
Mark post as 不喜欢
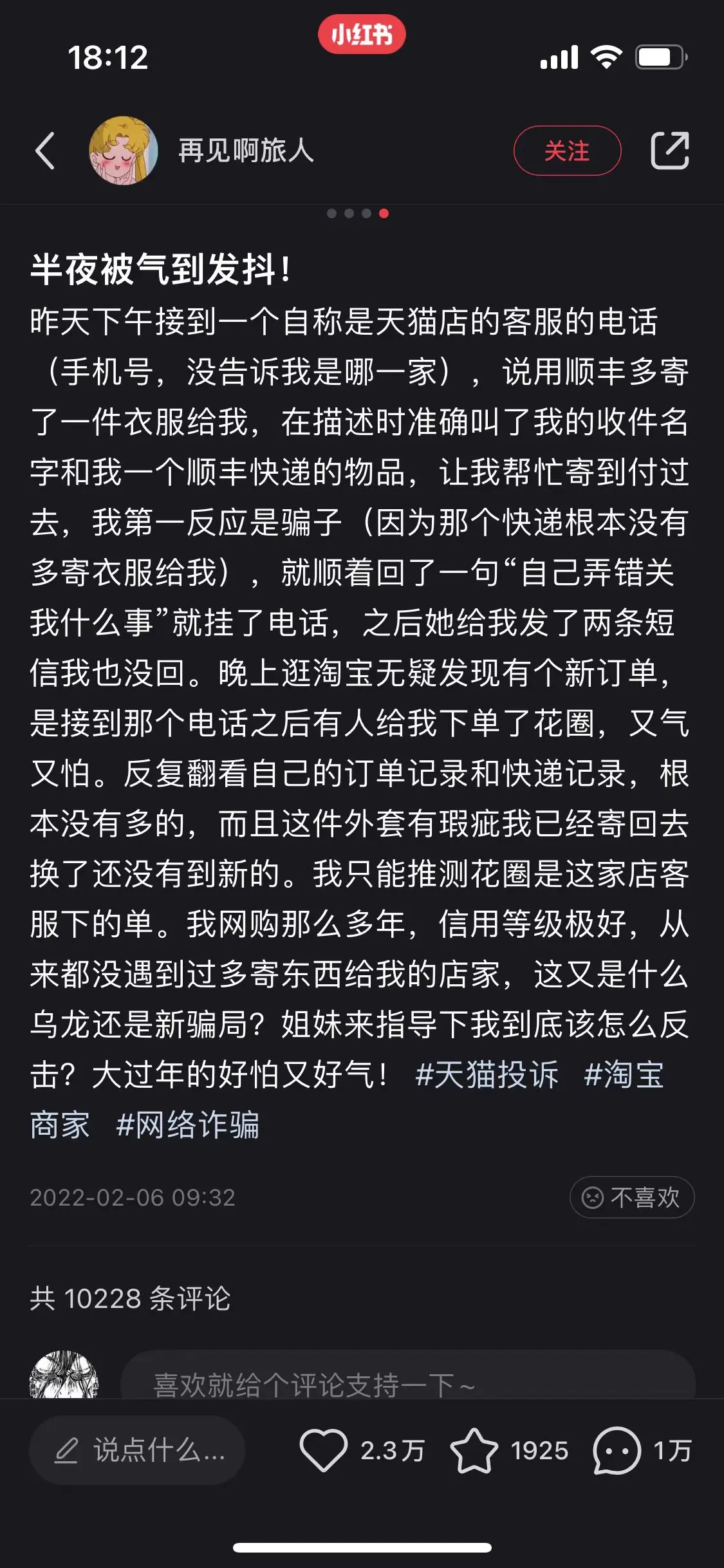[631, 1197]
